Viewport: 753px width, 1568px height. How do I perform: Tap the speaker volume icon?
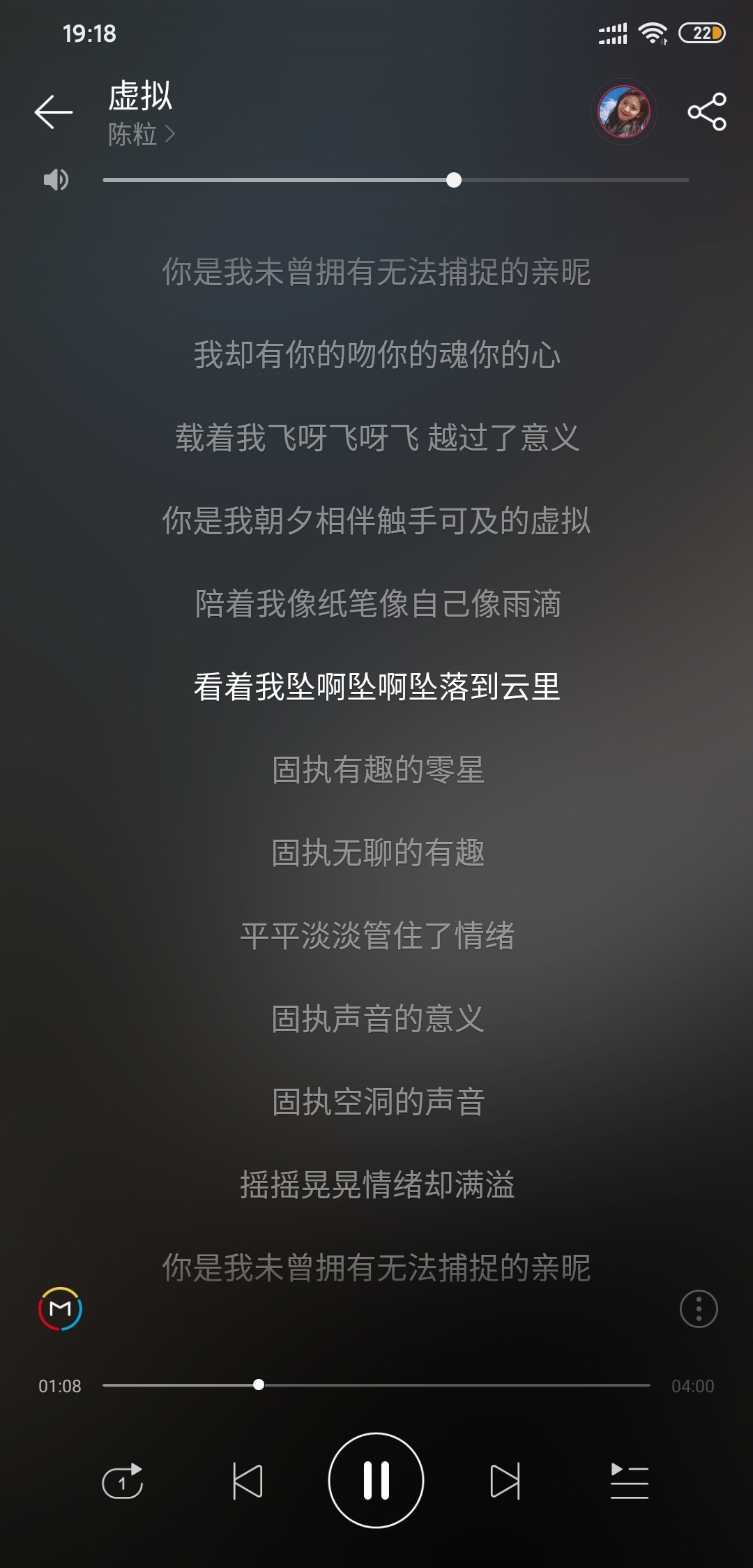pyautogui.click(x=56, y=180)
